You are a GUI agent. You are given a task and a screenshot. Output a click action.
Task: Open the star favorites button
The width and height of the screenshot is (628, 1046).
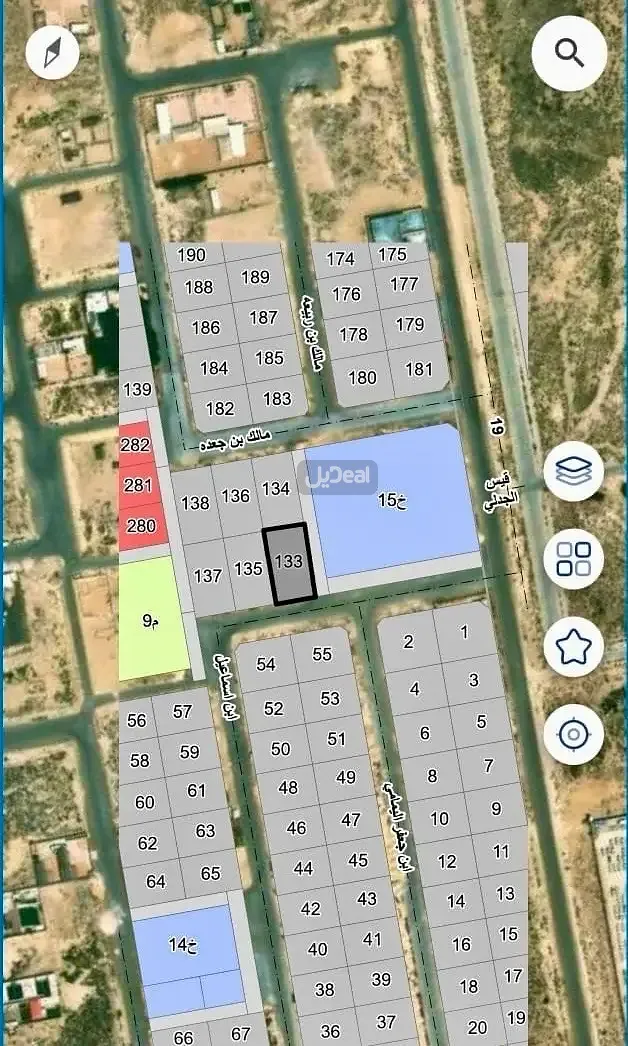pyautogui.click(x=574, y=647)
